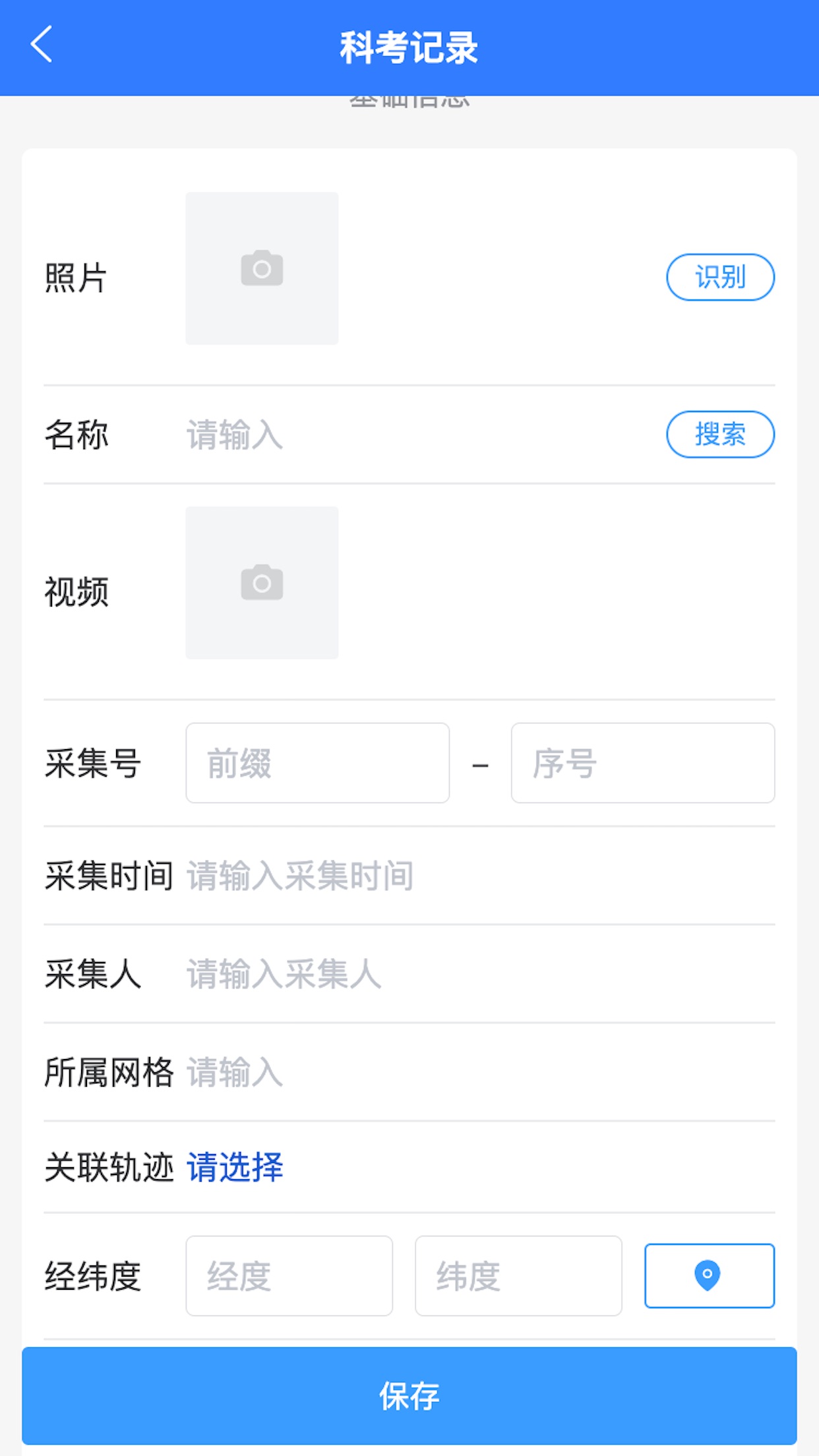Viewport: 819px width, 1456px height.
Task: Search species name using the 搜索 button
Action: [720, 435]
